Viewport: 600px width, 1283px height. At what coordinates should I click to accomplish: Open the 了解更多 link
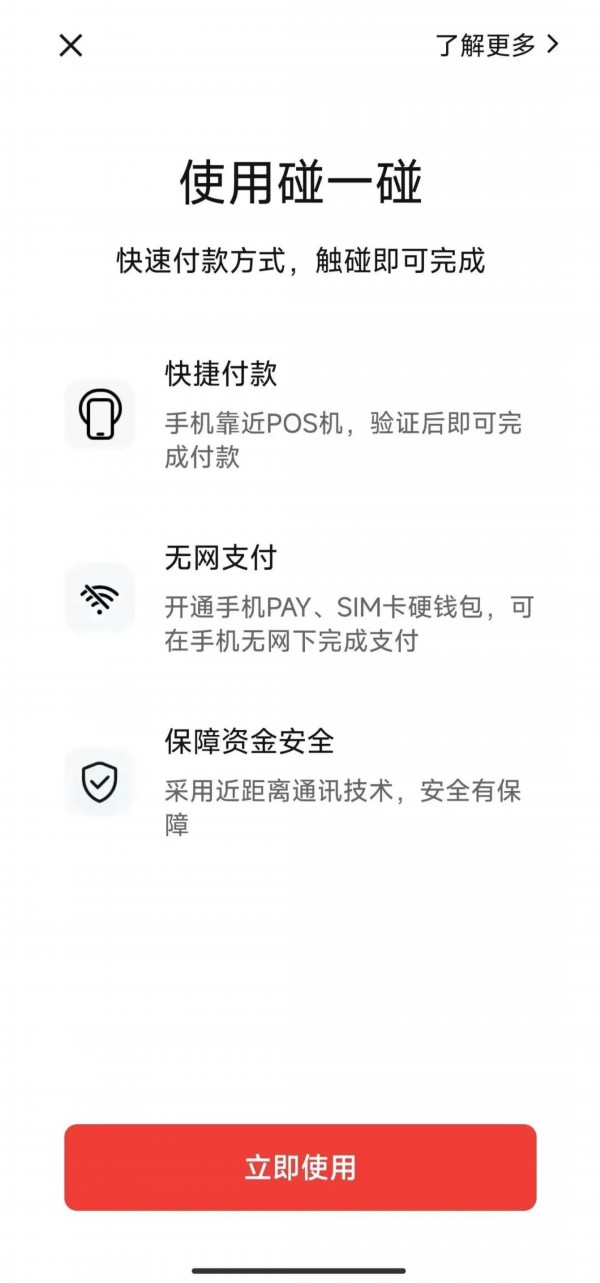coord(496,45)
